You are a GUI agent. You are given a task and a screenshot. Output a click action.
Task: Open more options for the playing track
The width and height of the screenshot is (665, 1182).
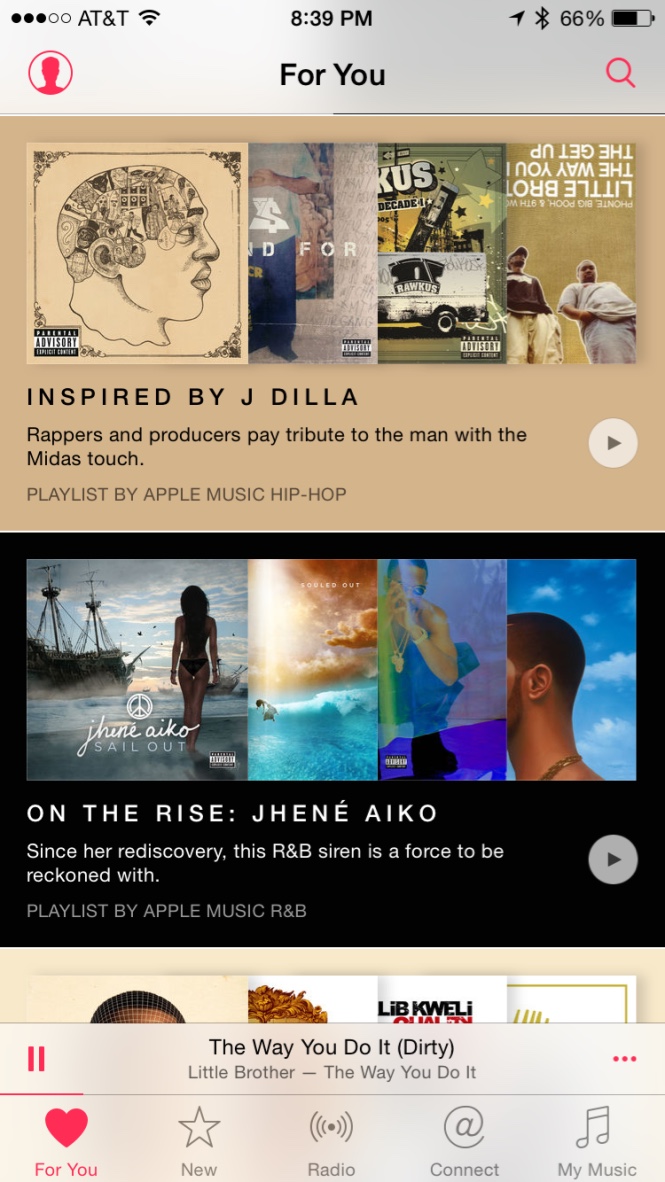(x=625, y=1059)
